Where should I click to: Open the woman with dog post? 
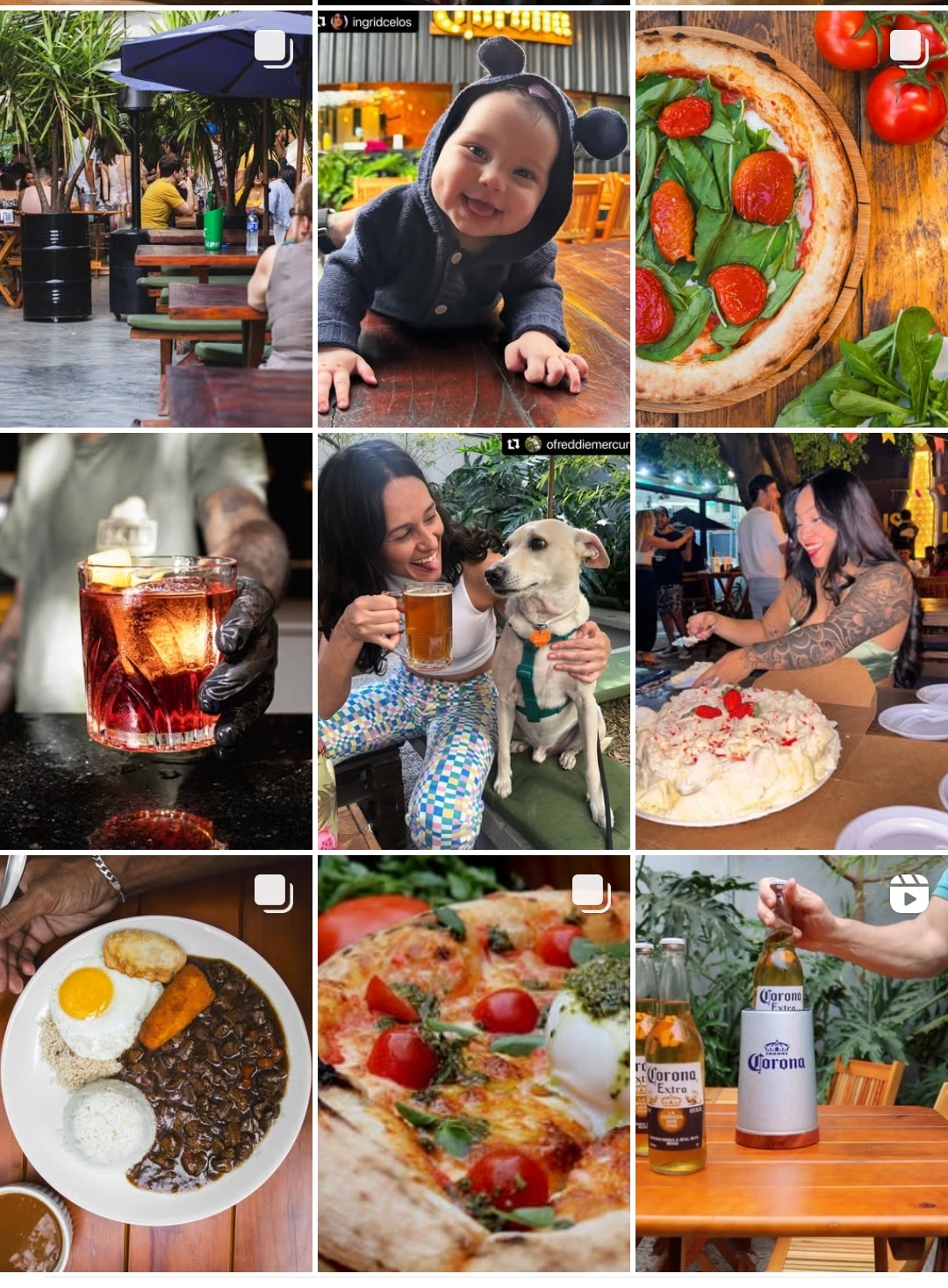pyautogui.click(x=474, y=641)
